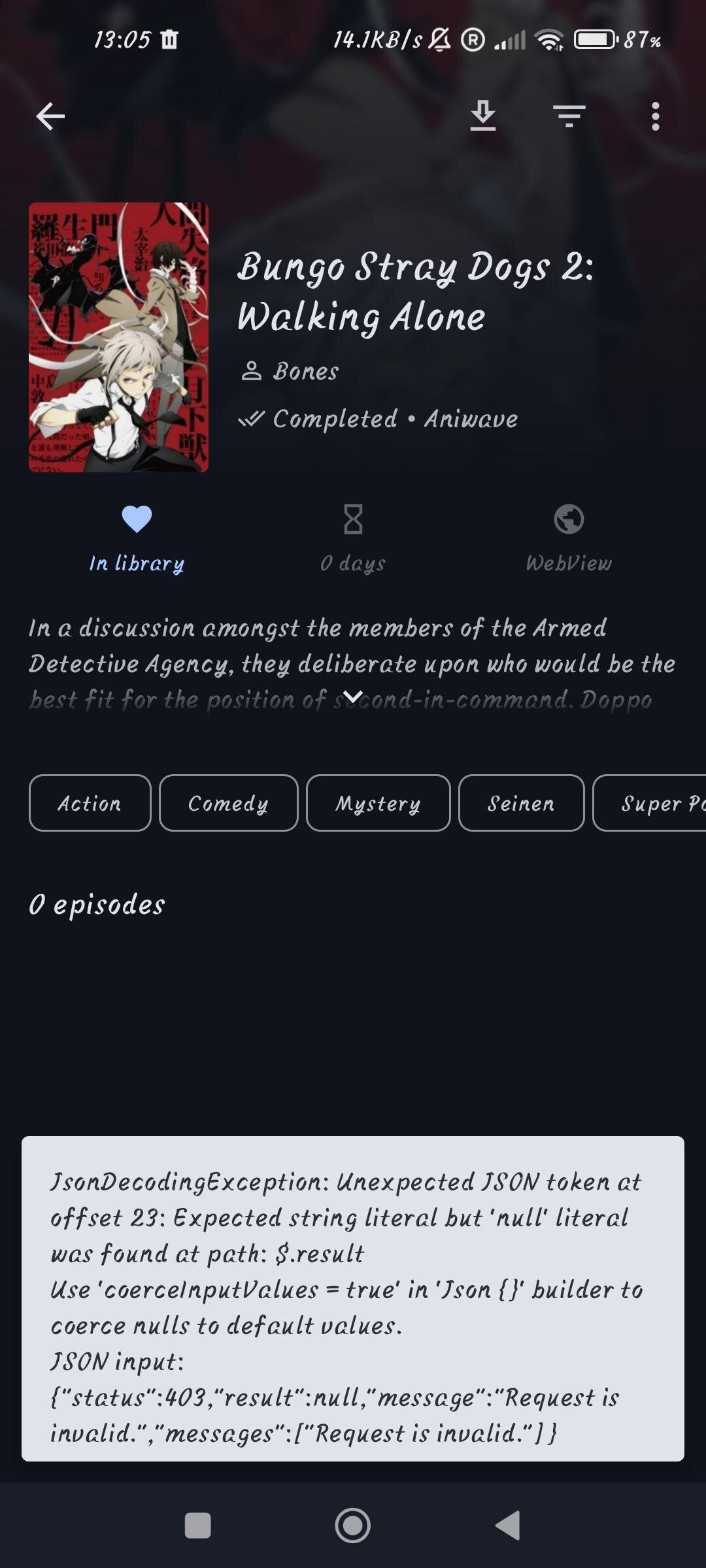The image size is (706, 1568).
Task: Go back using the top arrow
Action: 50,117
